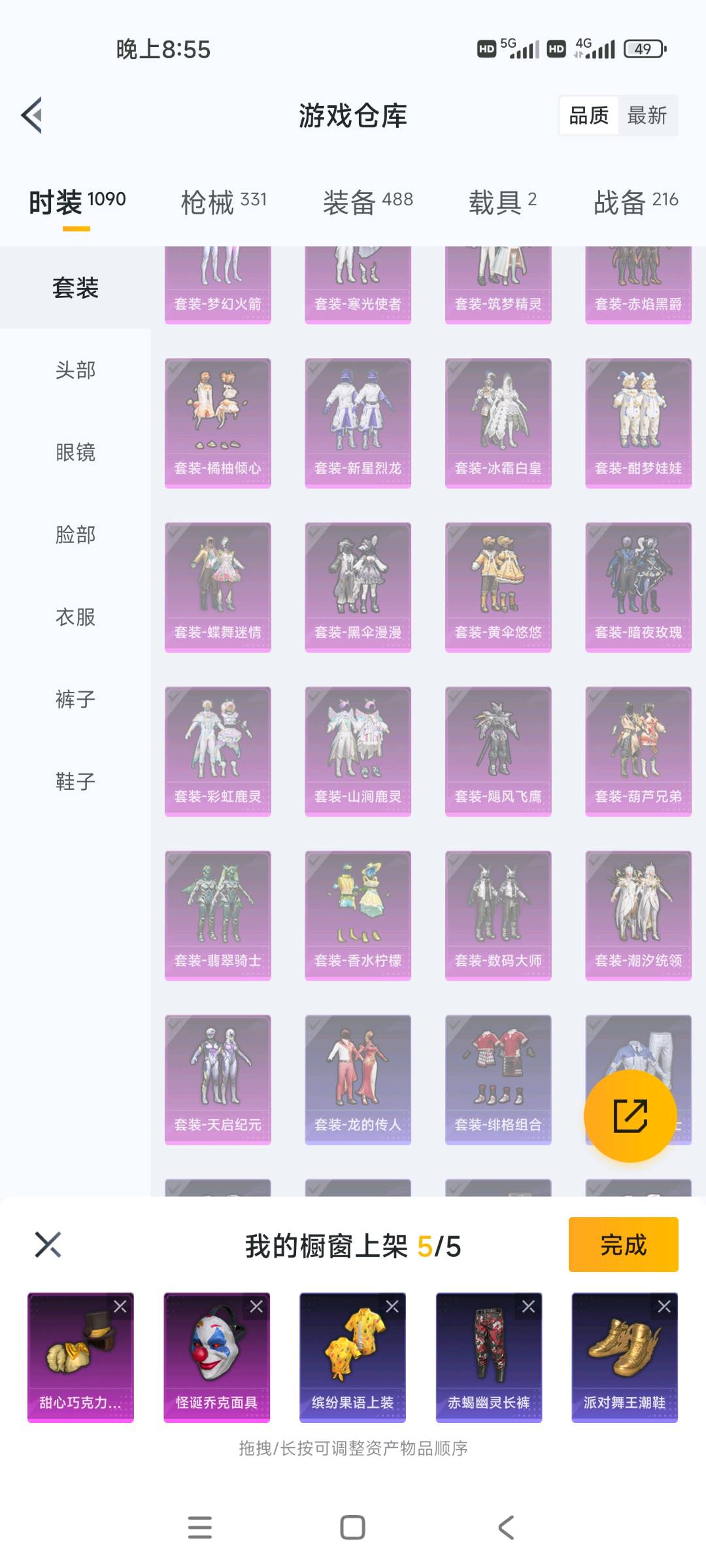This screenshot has height=1568, width=706.
Task: Select the 套装-橘柚倾心 item
Action: [x=218, y=422]
